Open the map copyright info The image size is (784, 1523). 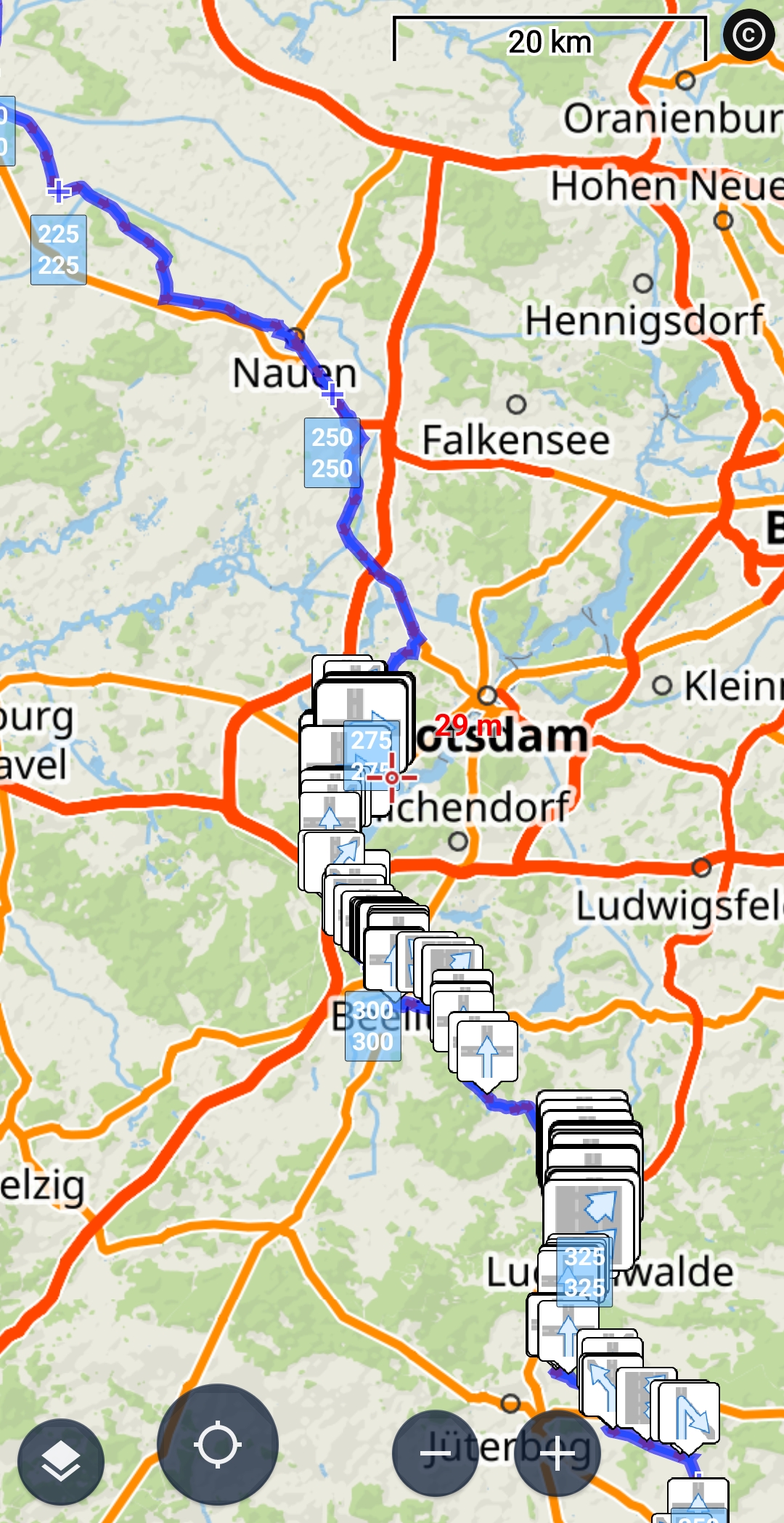tap(748, 34)
